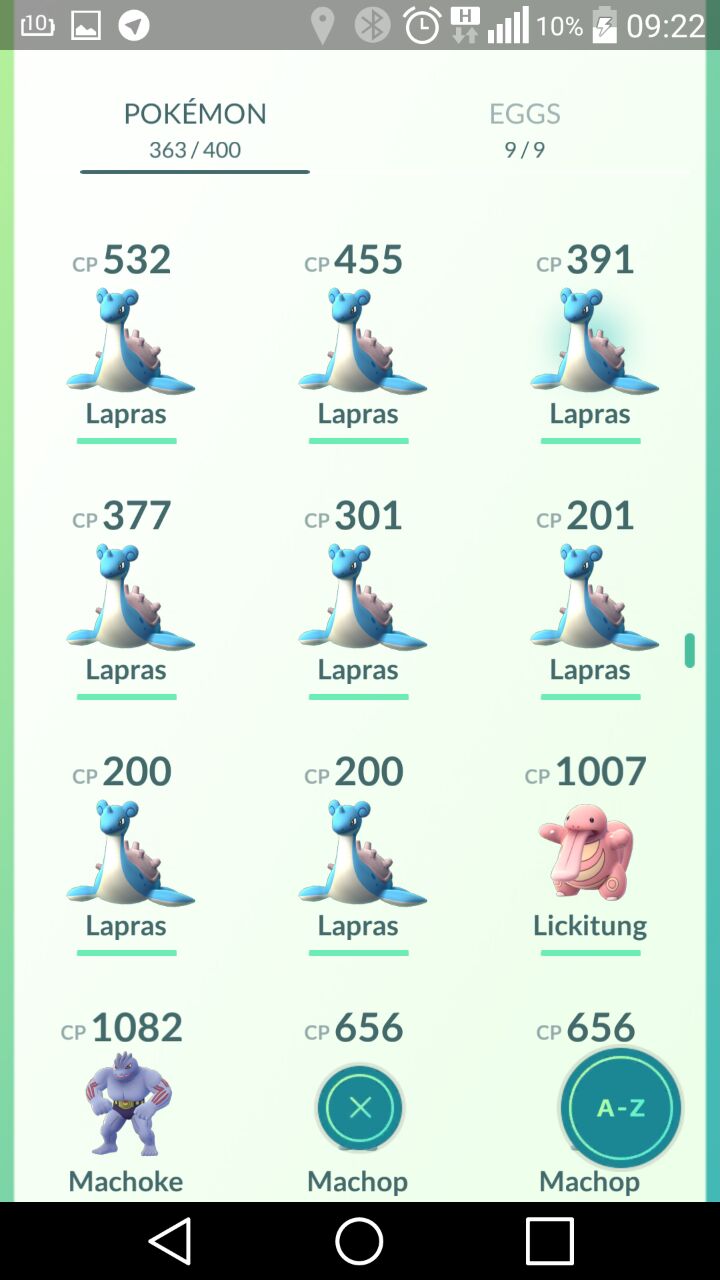The image size is (720, 1280).
Task: Open the CP 391 Lapras
Action: point(591,340)
